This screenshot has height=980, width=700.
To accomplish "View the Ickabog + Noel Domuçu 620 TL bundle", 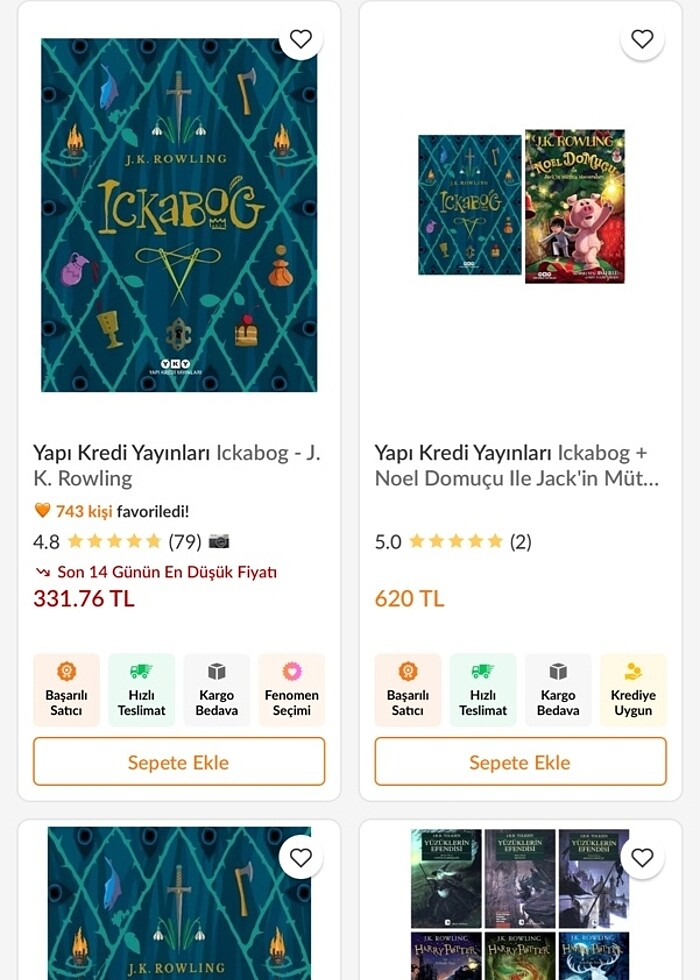I will click(x=520, y=205).
